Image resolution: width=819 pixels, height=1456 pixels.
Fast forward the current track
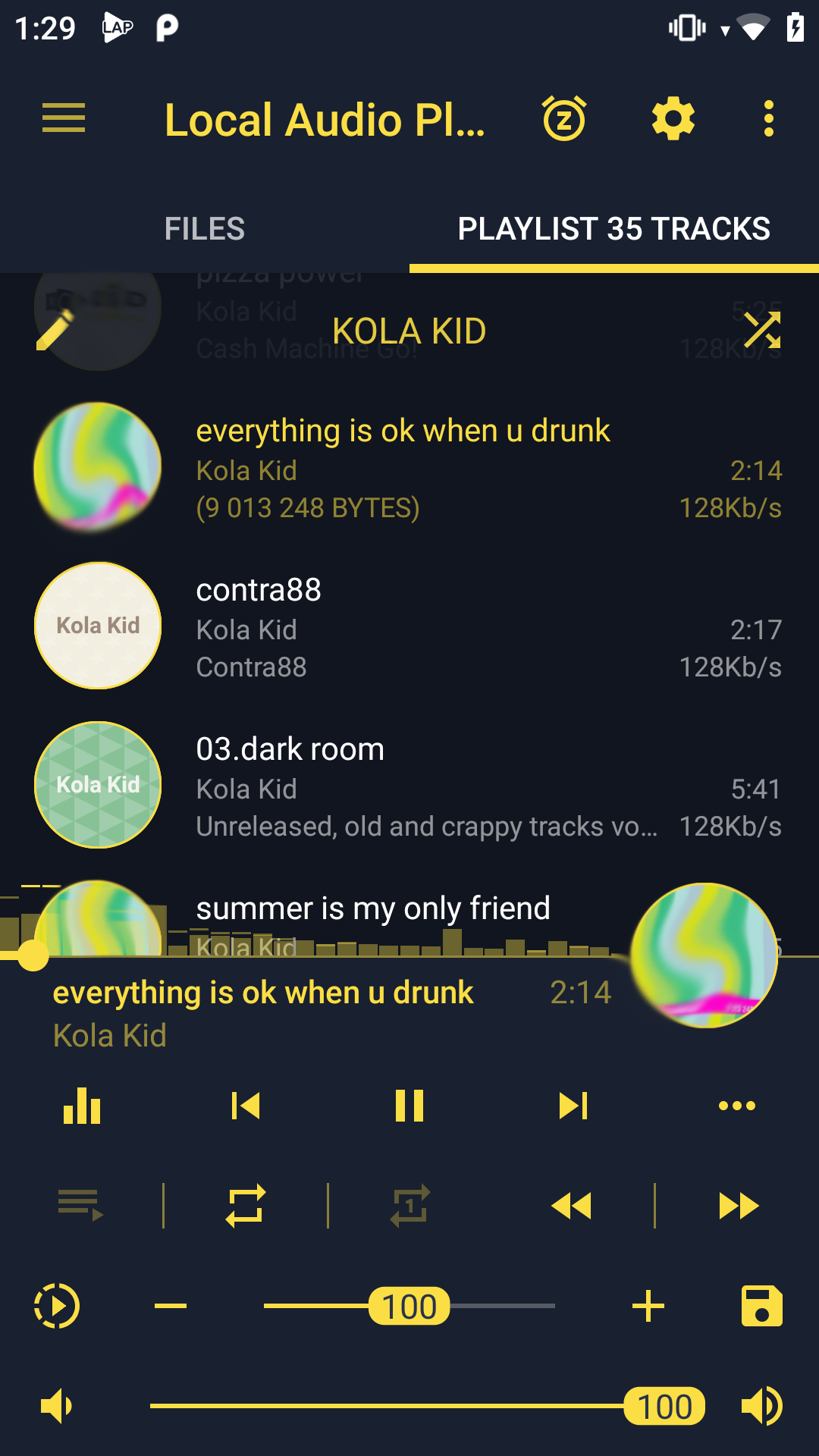click(739, 1206)
